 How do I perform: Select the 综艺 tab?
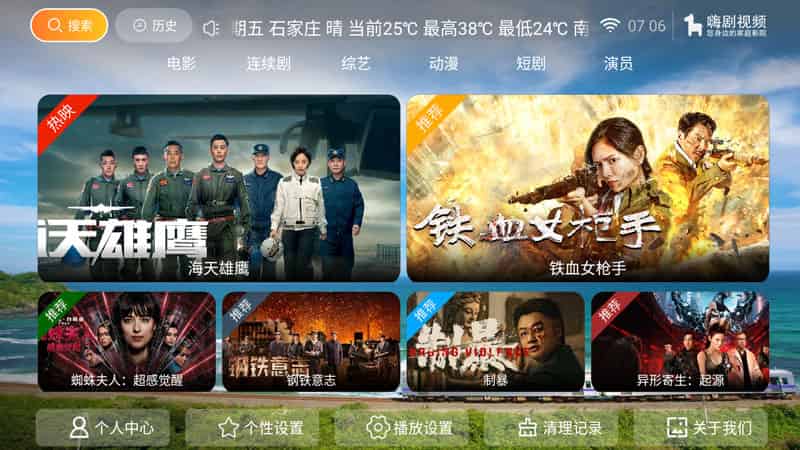(356, 64)
